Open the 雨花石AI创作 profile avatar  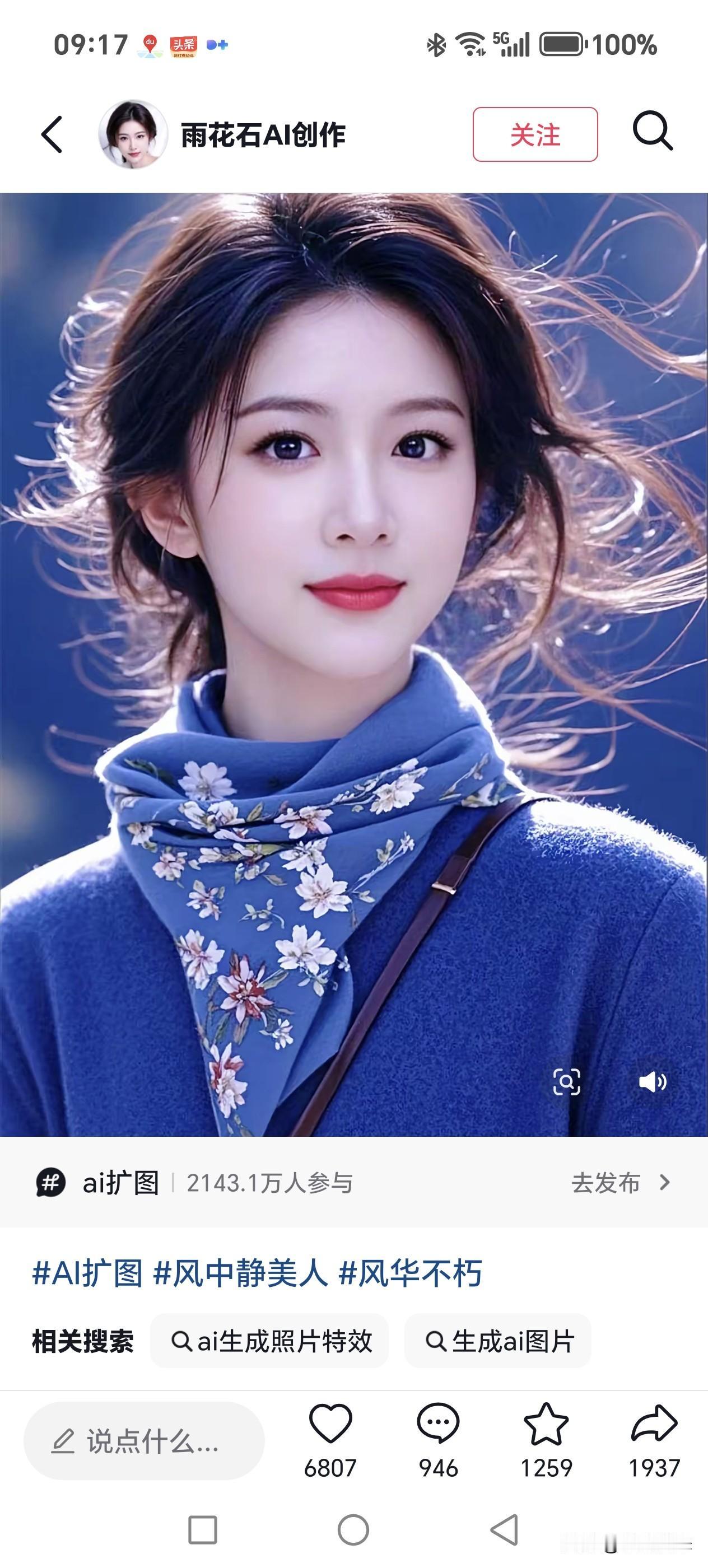tap(132, 135)
